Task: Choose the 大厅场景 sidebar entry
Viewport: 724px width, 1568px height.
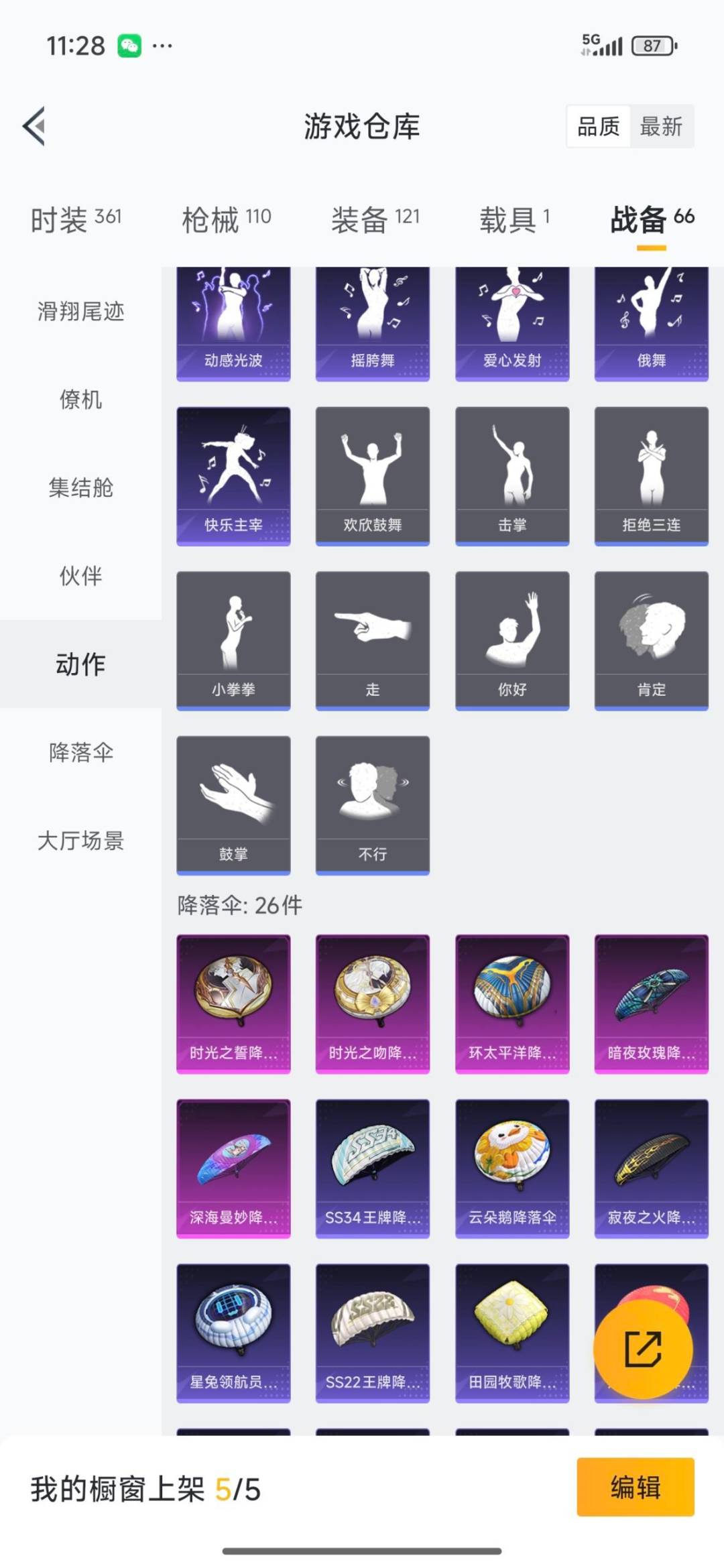Action: click(80, 840)
